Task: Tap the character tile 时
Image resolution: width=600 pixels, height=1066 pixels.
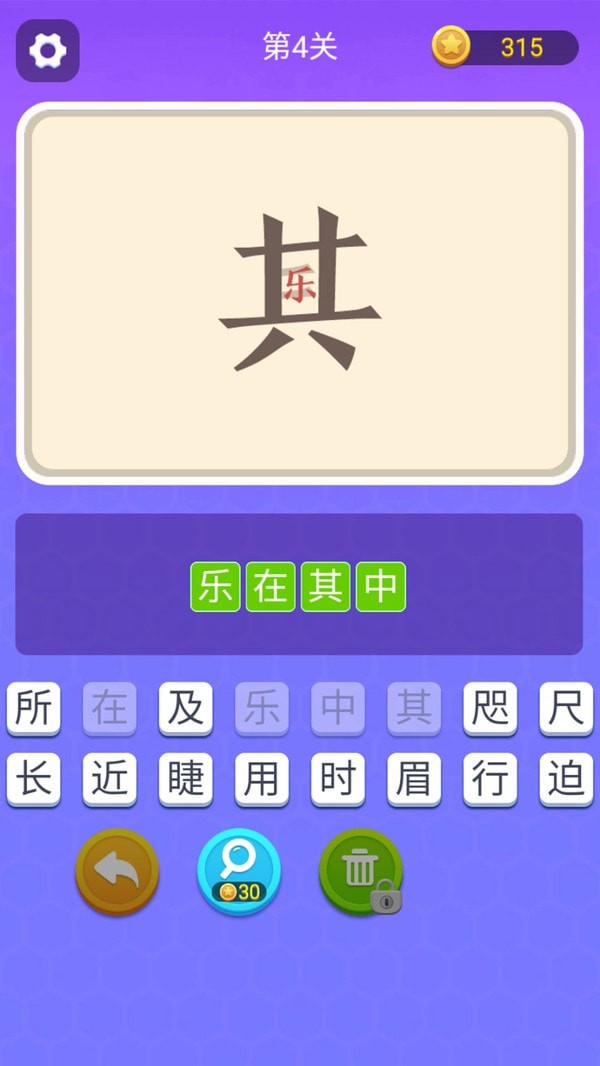Action: coord(338,780)
